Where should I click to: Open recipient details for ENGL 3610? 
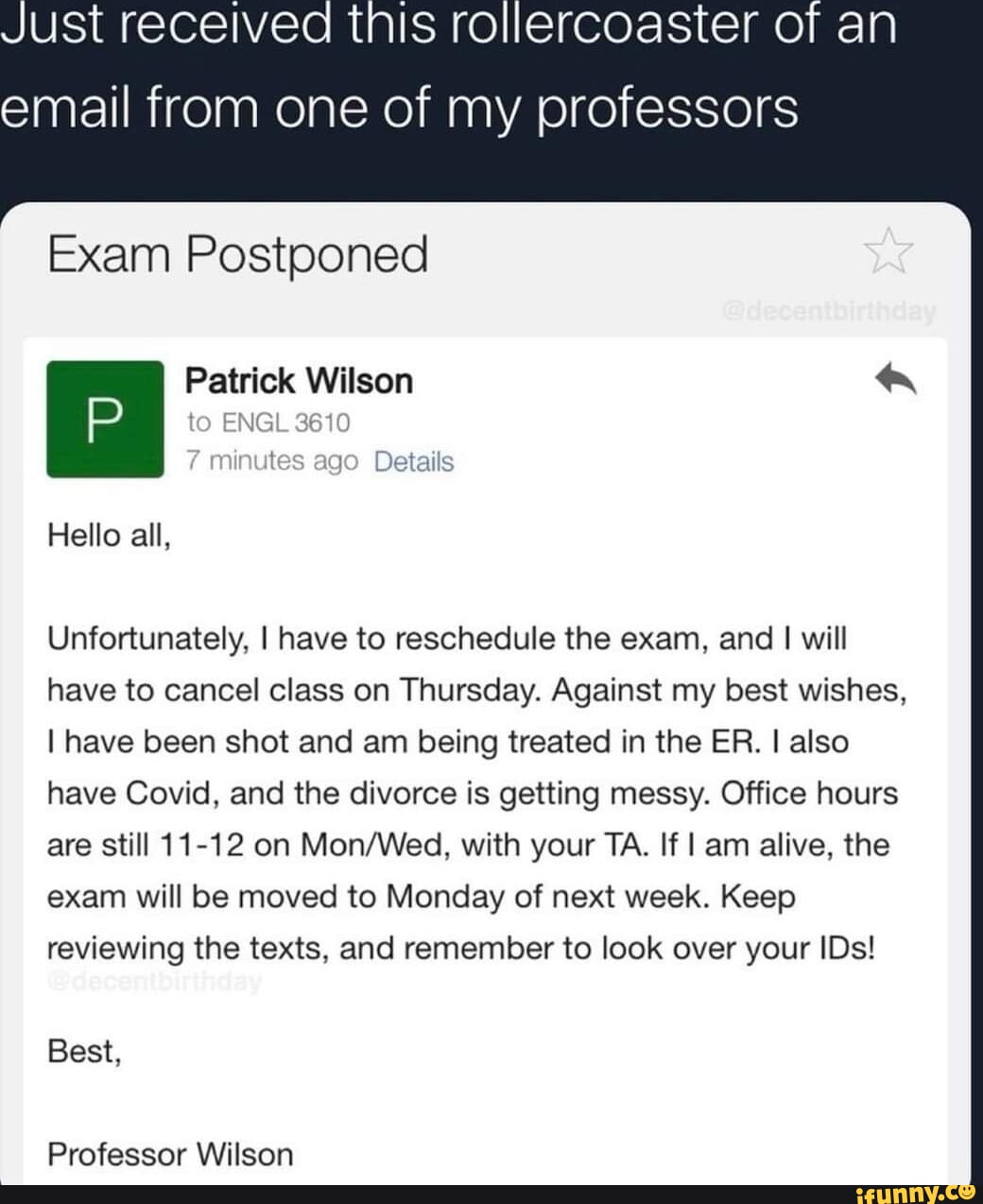(x=270, y=421)
